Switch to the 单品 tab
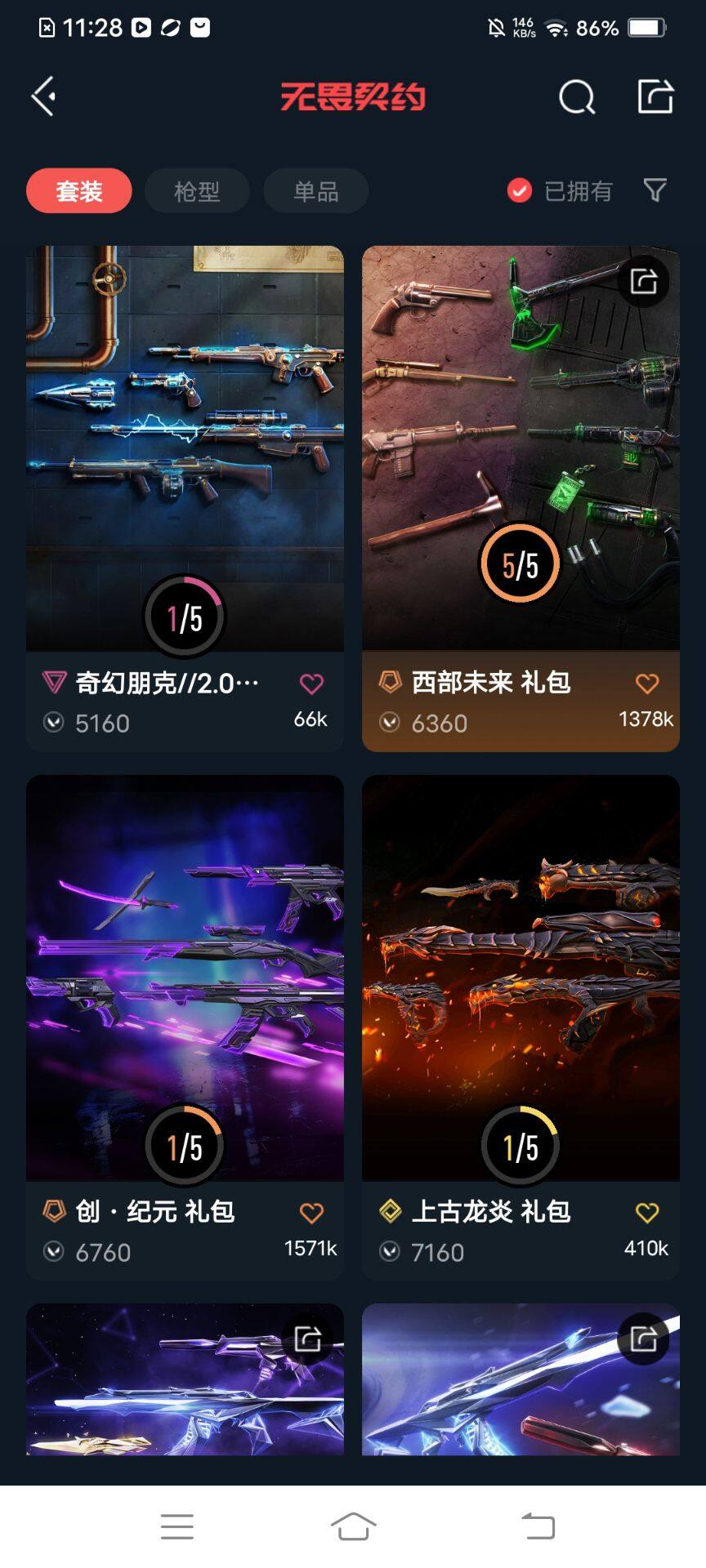The height and width of the screenshot is (1568, 706). (x=315, y=191)
